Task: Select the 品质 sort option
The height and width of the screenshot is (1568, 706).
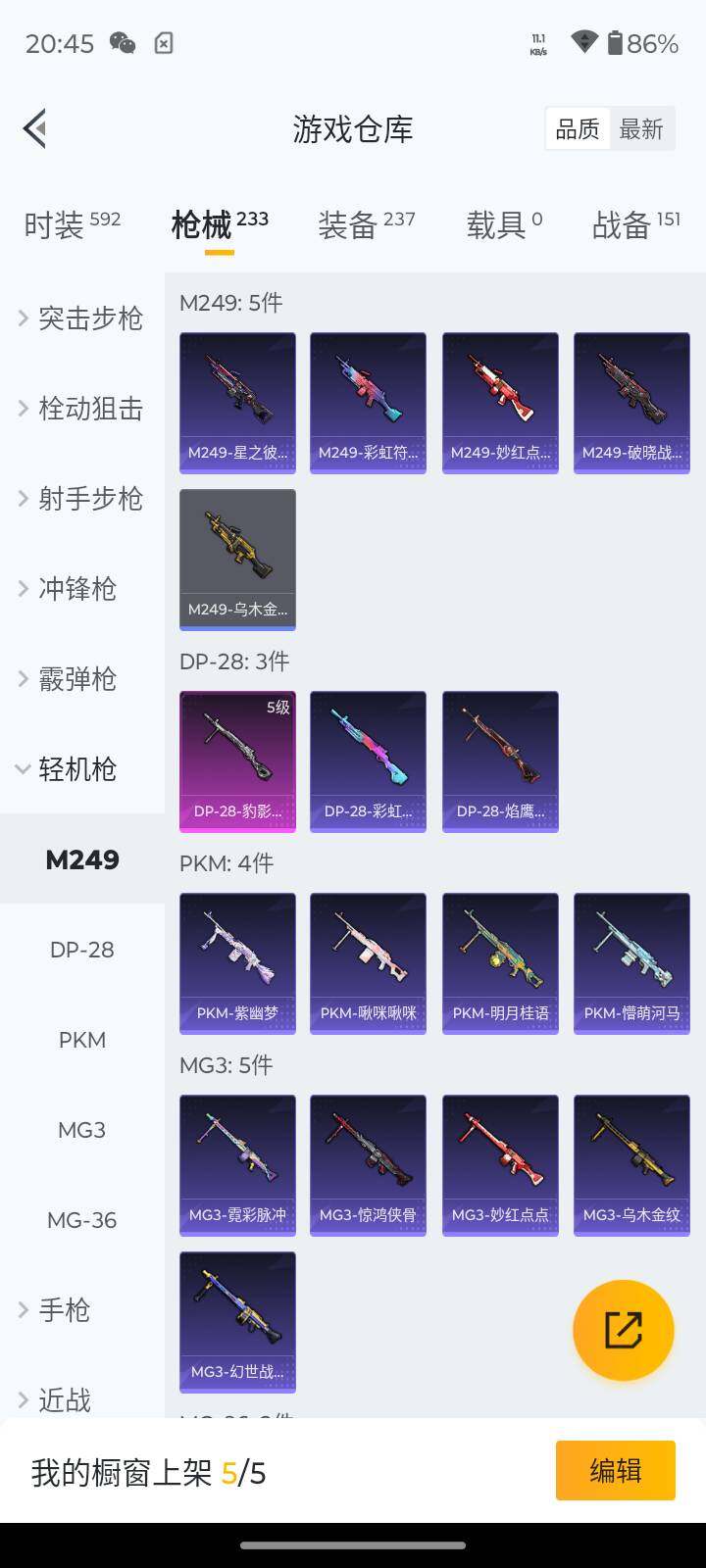Action: 578,129
